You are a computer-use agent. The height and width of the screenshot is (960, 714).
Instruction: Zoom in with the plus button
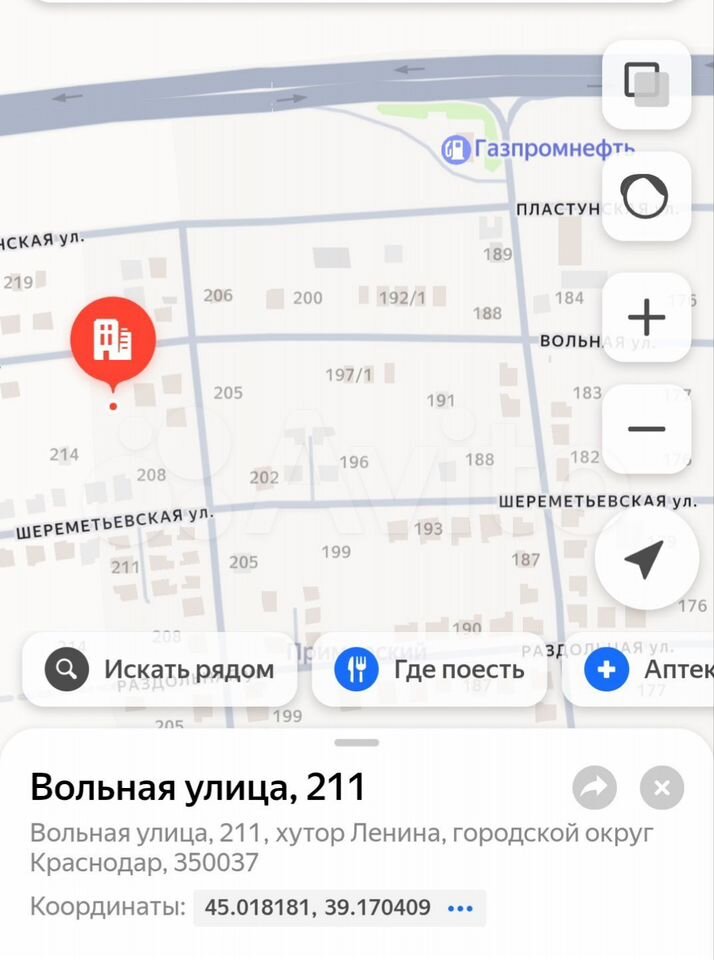coord(646,318)
